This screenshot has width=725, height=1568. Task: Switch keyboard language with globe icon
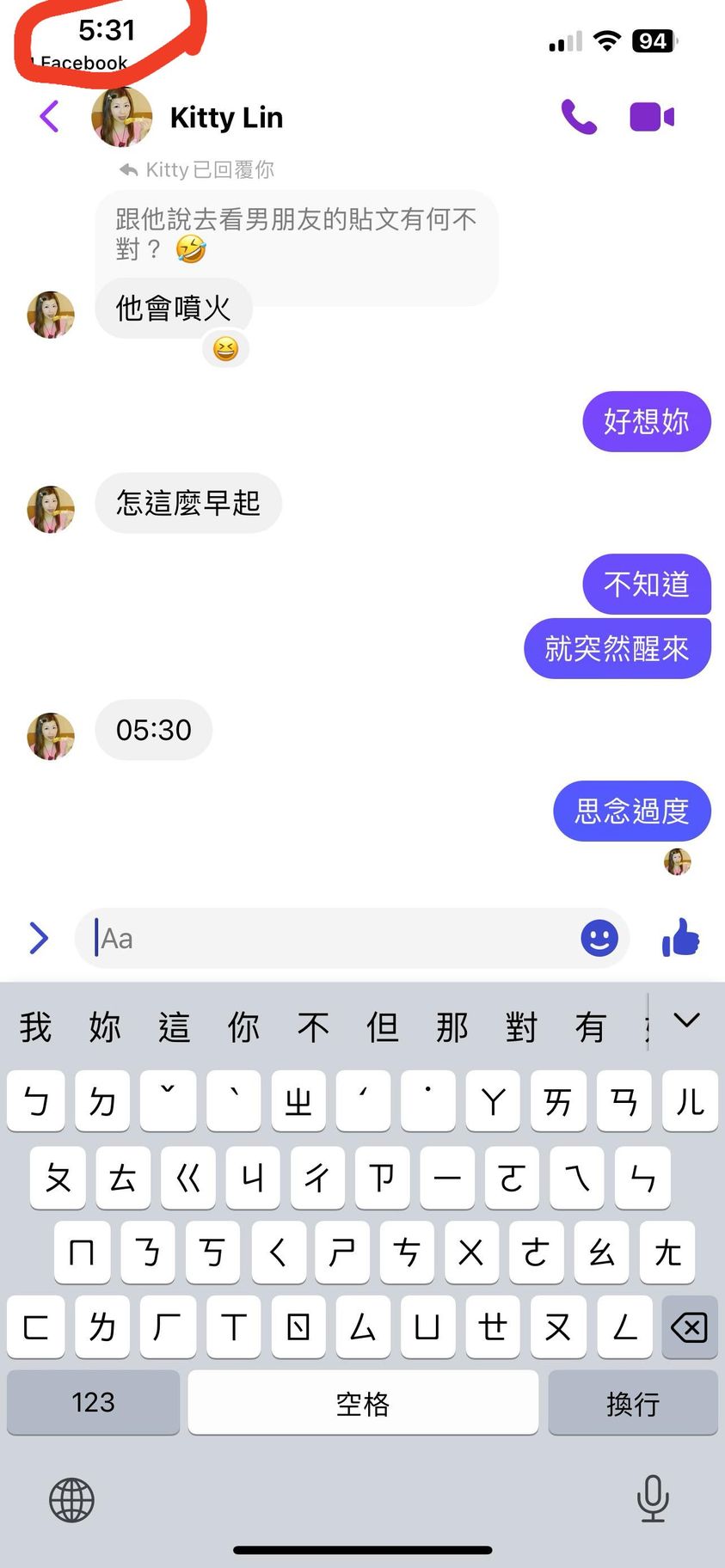tap(71, 1500)
